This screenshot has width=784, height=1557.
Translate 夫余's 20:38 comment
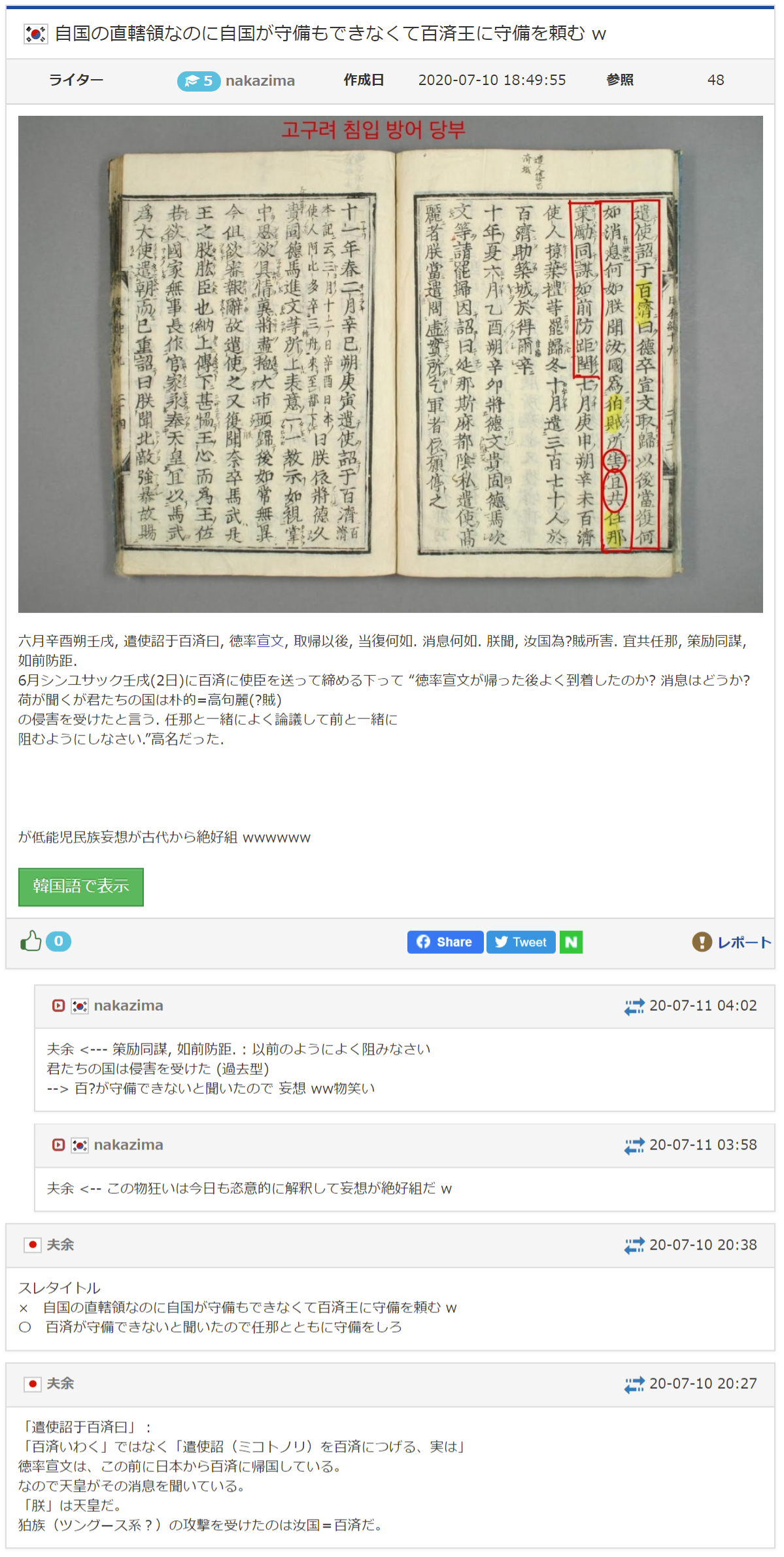pos(634,1245)
